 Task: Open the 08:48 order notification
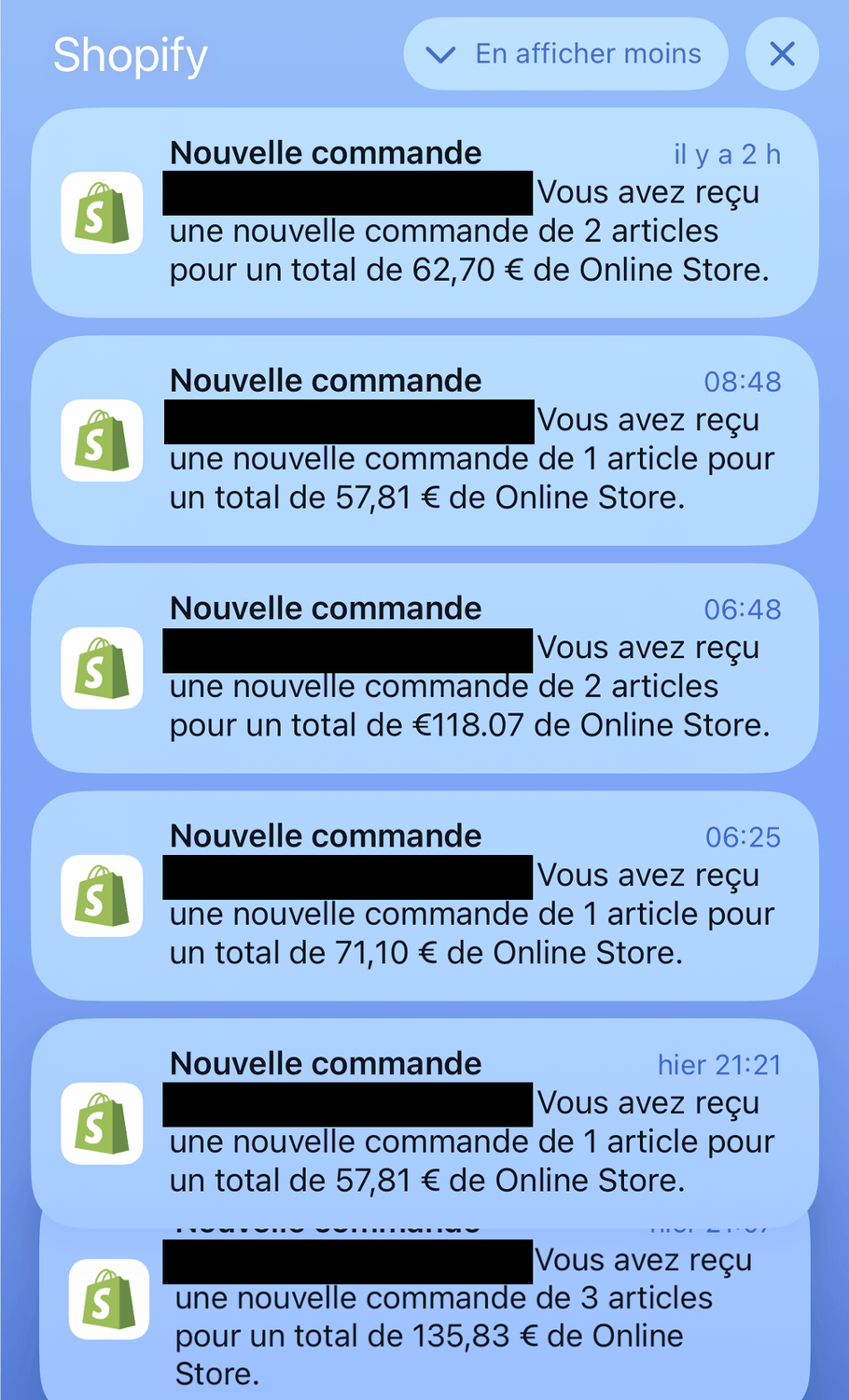click(424, 441)
